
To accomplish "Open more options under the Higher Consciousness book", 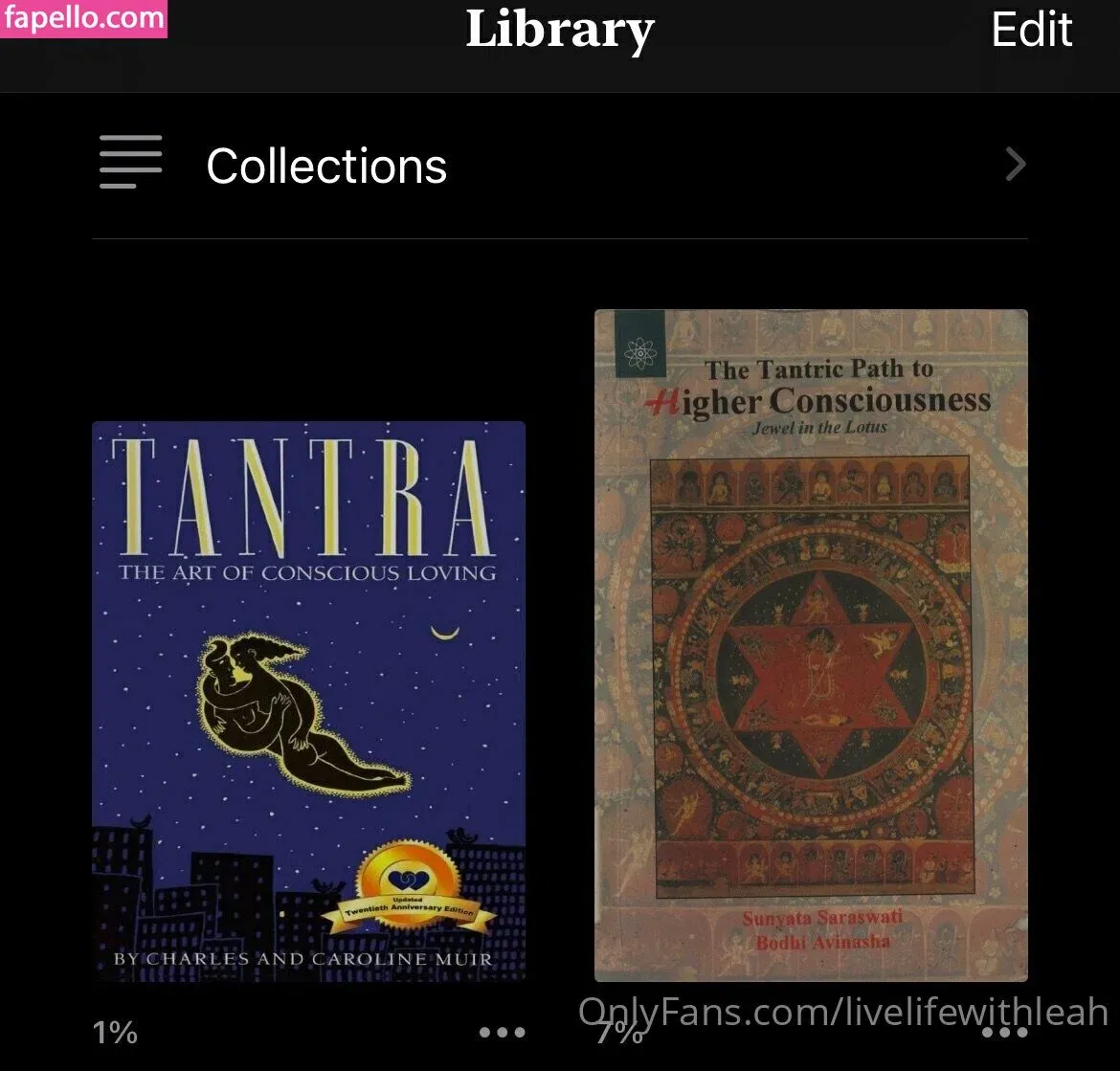I will (1003, 1033).
